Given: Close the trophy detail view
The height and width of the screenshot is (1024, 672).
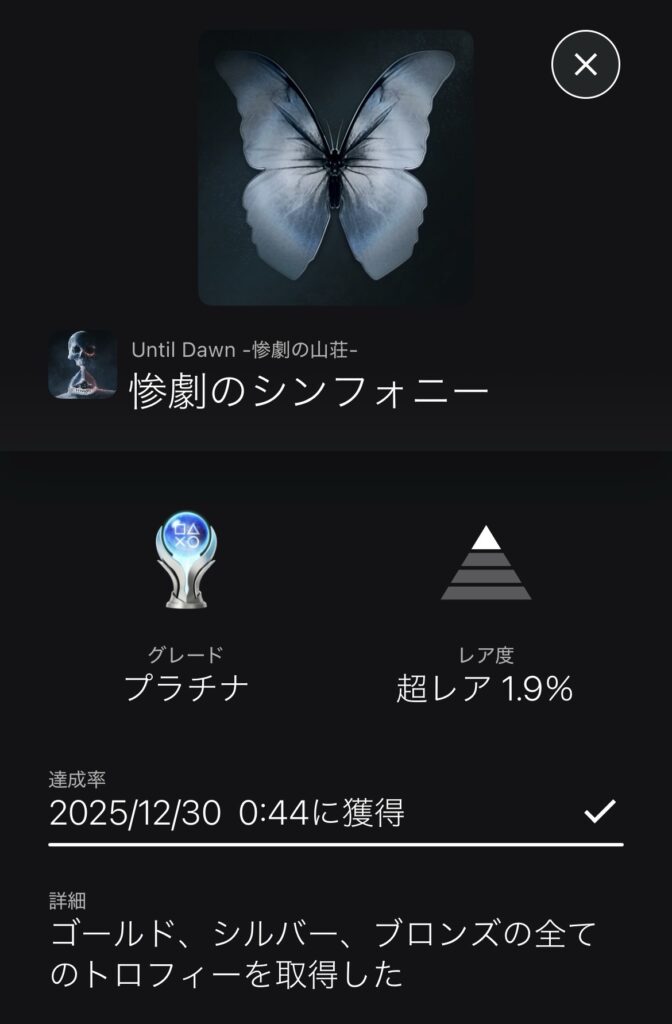Looking at the screenshot, I should [x=585, y=65].
